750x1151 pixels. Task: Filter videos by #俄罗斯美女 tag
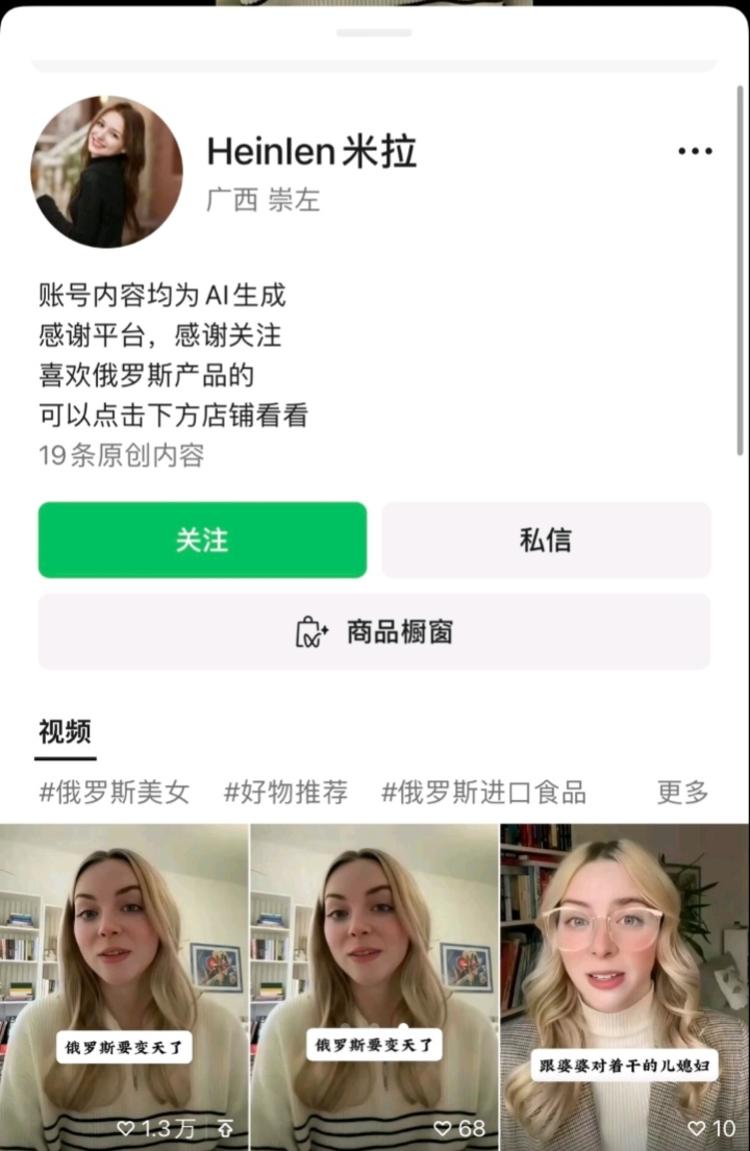(x=114, y=793)
